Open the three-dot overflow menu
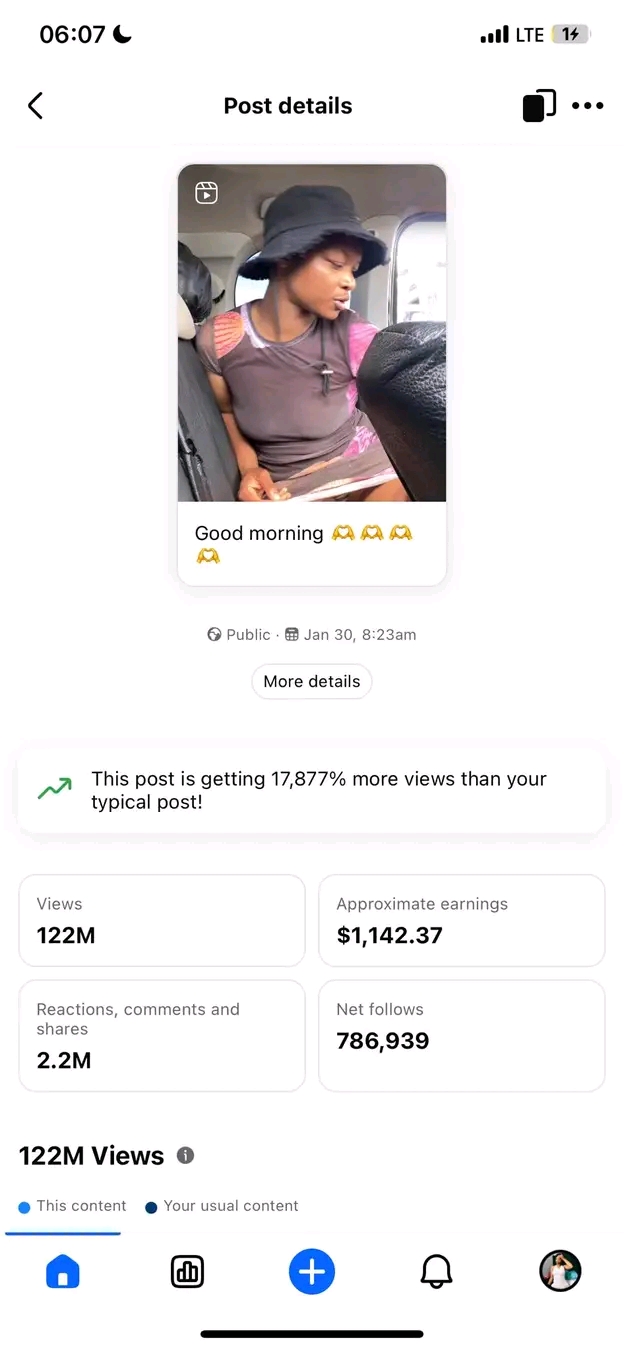This screenshot has width=624, height=1350. (x=588, y=106)
